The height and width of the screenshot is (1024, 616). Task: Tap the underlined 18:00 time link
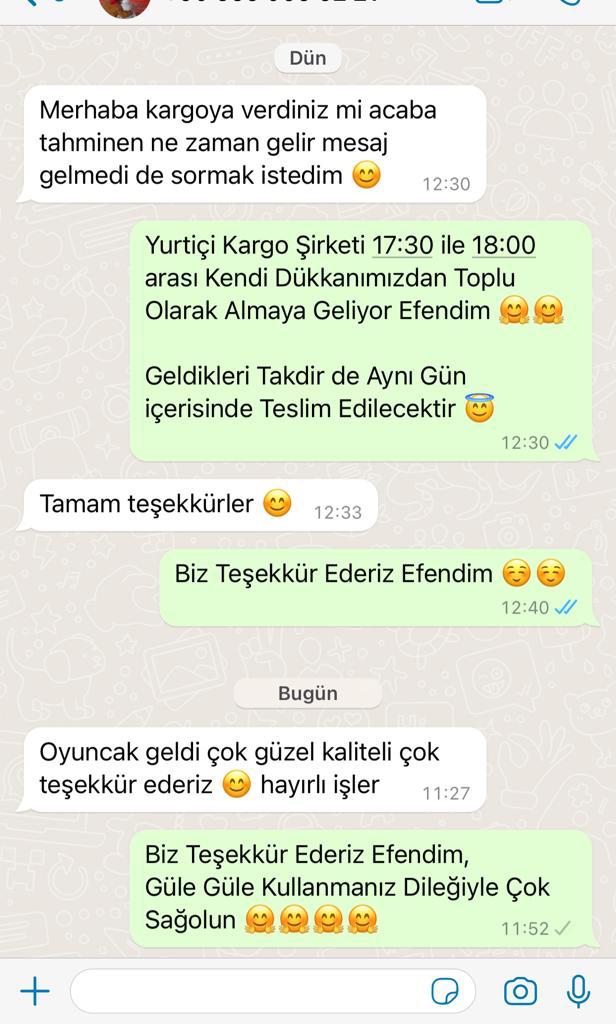504,246
